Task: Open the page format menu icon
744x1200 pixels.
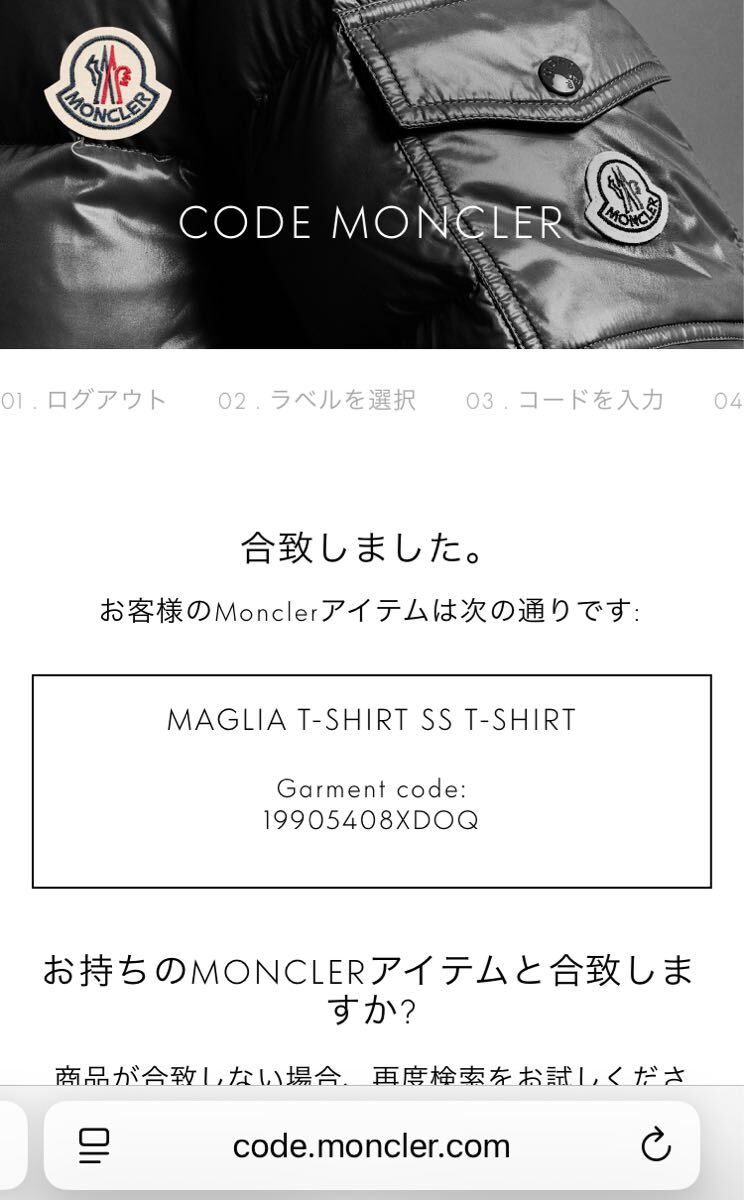Action: coord(94,1145)
